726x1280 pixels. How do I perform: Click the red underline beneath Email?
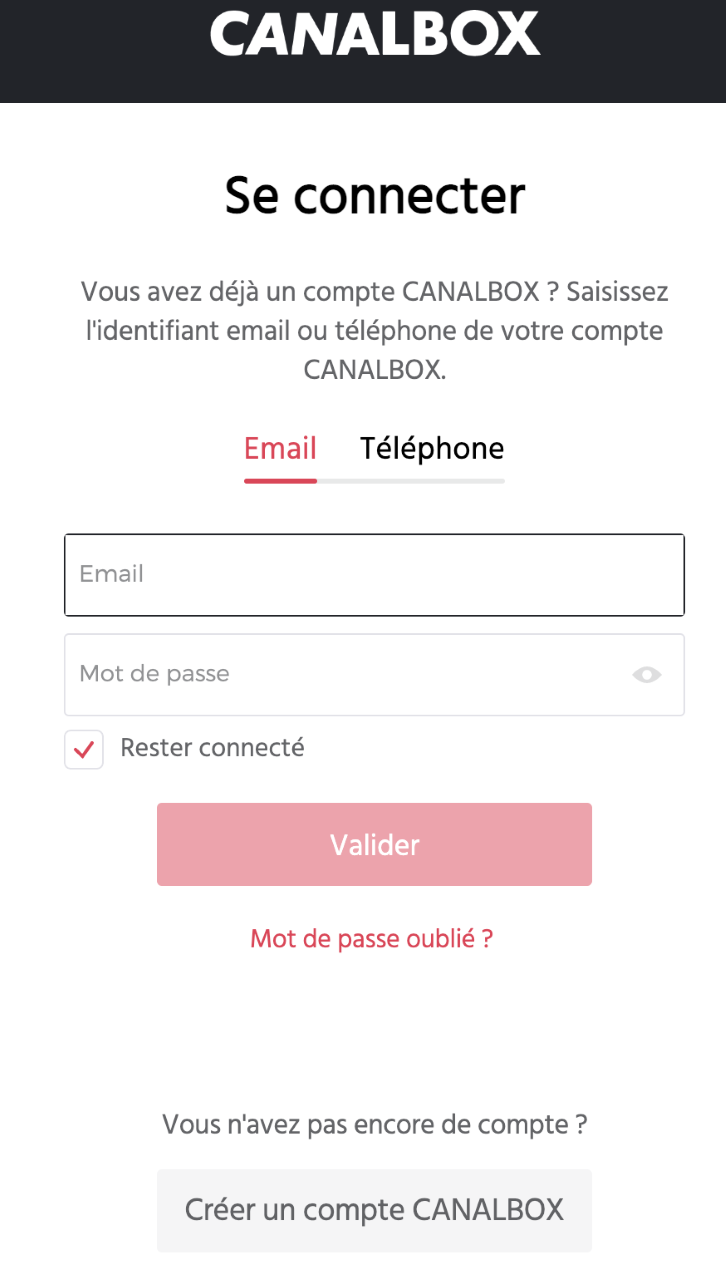click(x=280, y=481)
